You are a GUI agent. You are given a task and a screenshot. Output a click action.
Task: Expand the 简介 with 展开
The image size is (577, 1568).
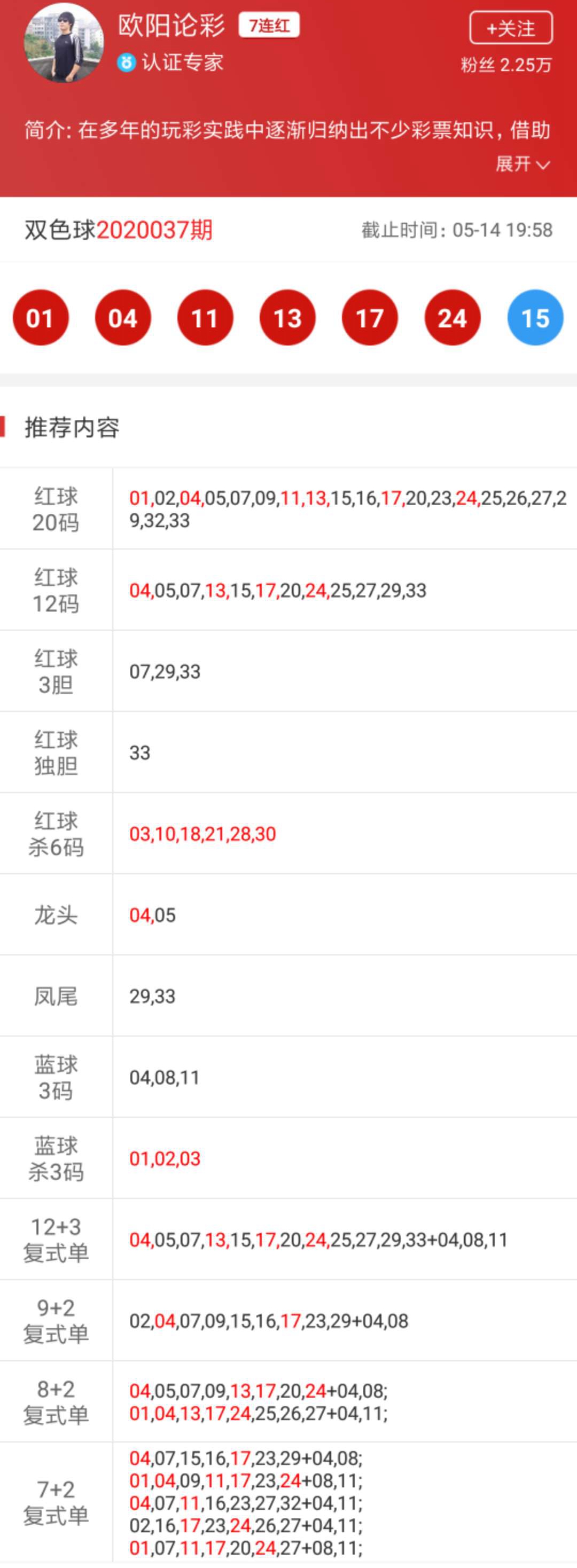point(522,164)
